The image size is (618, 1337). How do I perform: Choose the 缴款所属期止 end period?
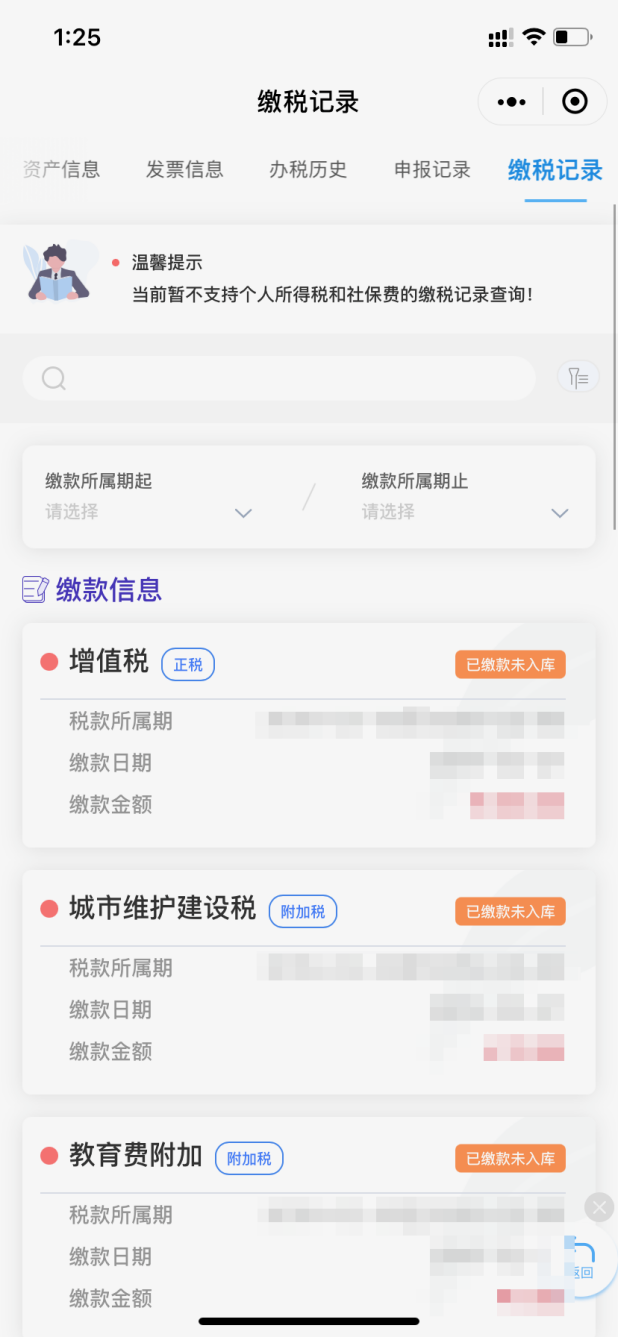click(x=465, y=497)
